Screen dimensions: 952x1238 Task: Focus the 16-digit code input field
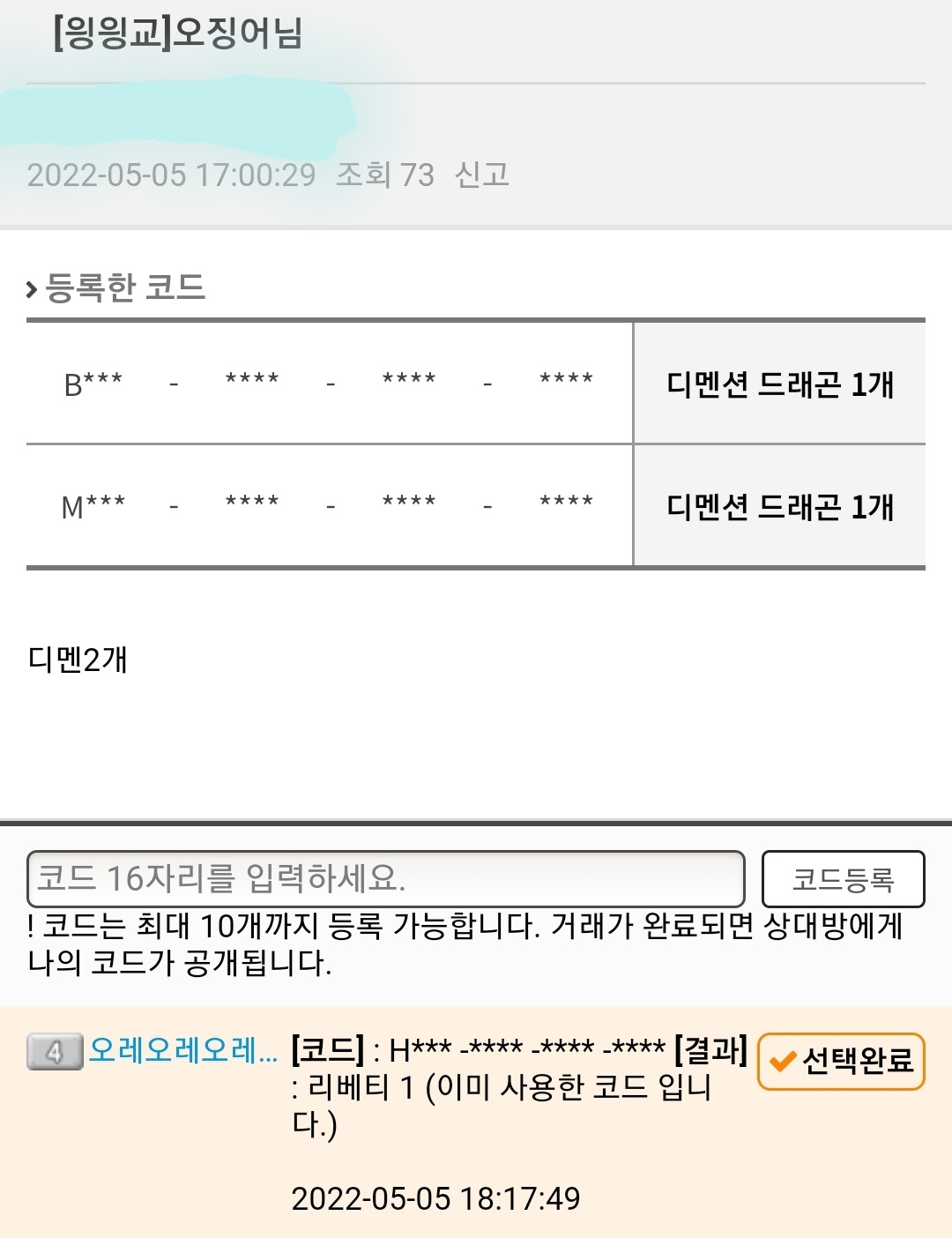(x=385, y=878)
